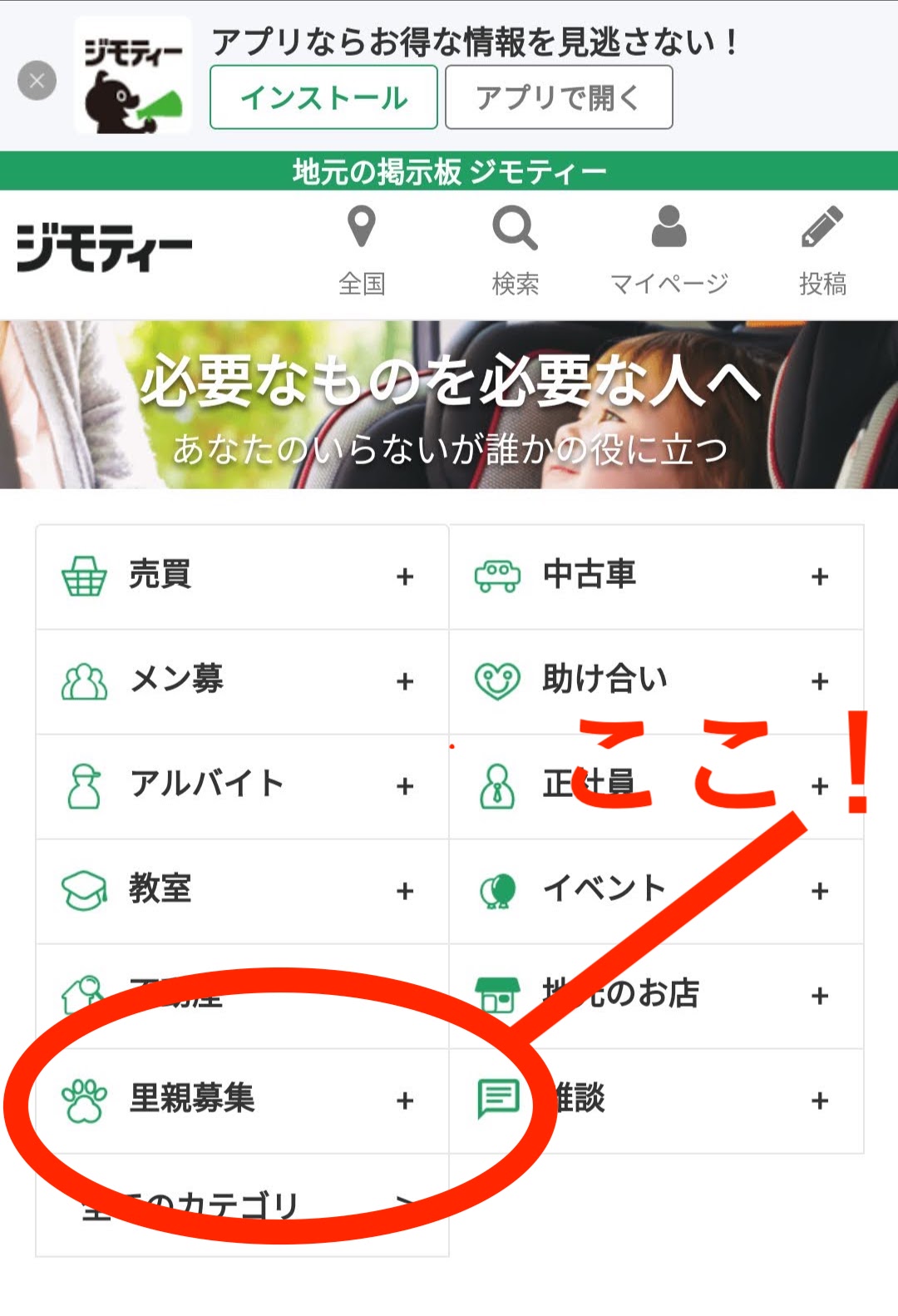Expand the 教室 category
Viewport: 898px width, 1316px height.
pos(241,890)
